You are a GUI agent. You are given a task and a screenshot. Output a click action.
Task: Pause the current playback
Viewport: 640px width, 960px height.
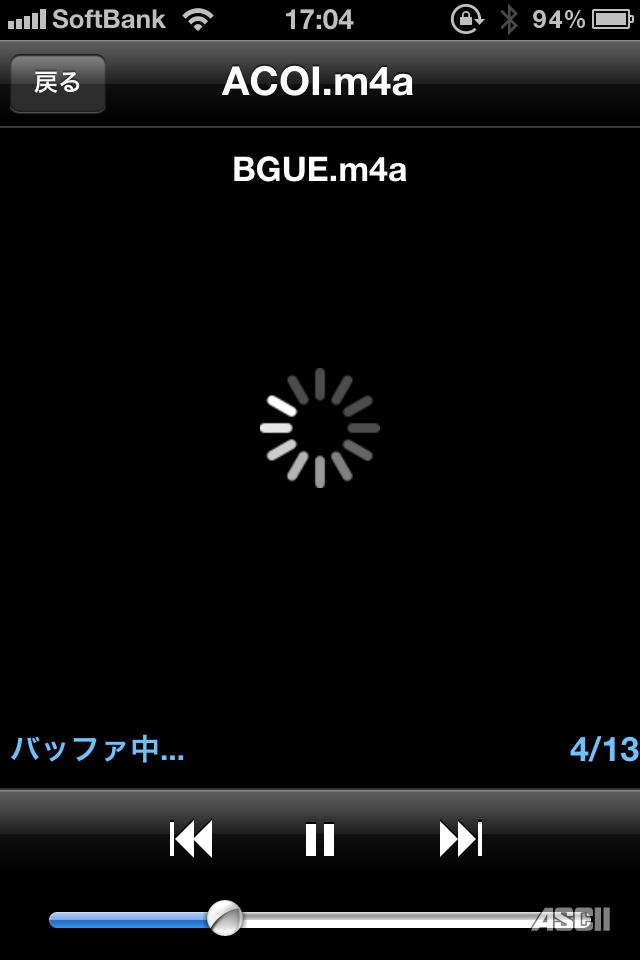pyautogui.click(x=320, y=839)
